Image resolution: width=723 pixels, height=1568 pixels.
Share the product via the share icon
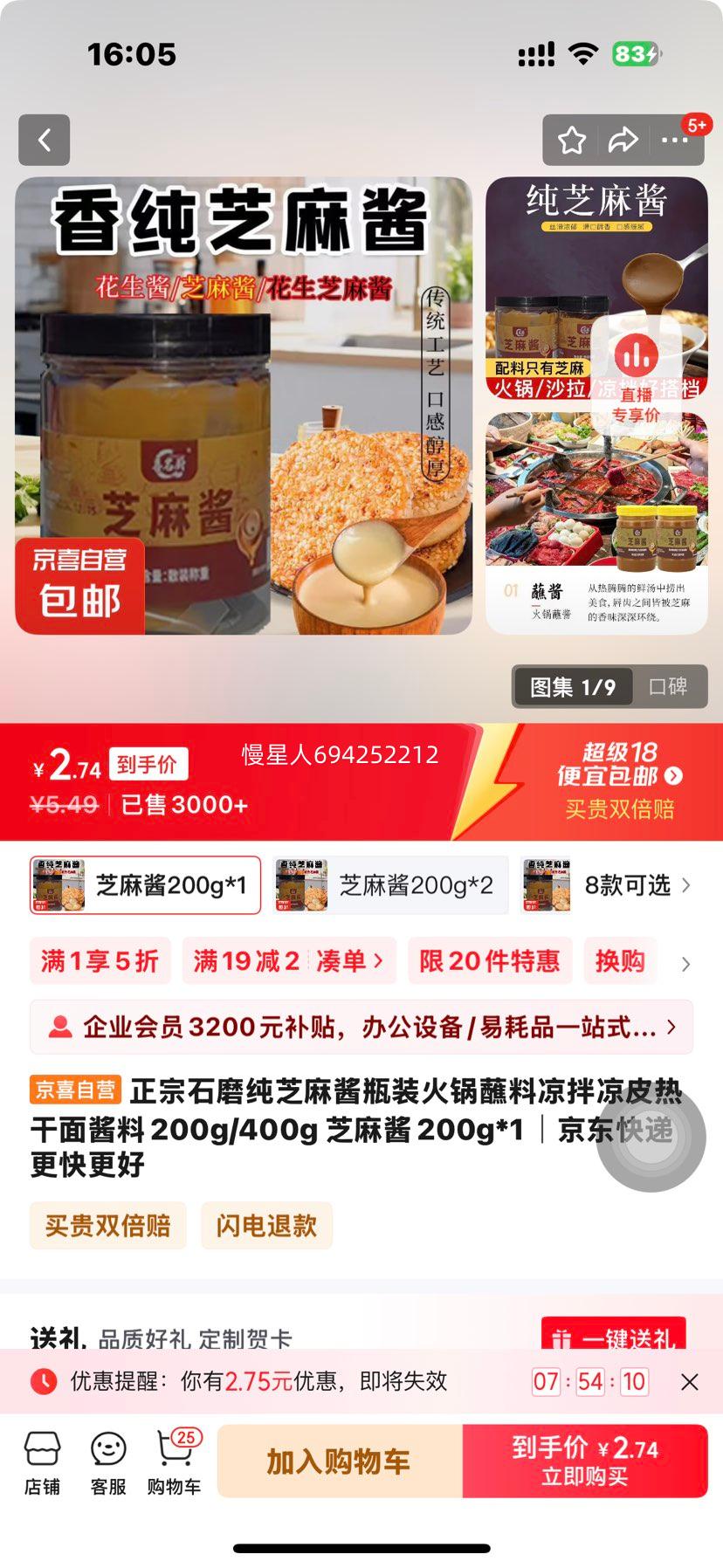point(623,138)
